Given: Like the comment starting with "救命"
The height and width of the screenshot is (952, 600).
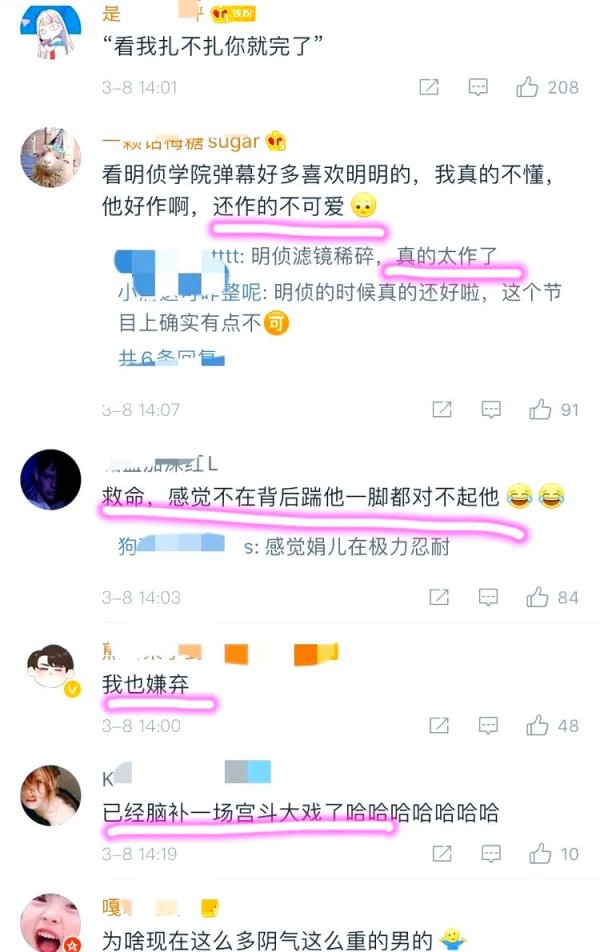Looking at the screenshot, I should pyautogui.click(x=539, y=597).
